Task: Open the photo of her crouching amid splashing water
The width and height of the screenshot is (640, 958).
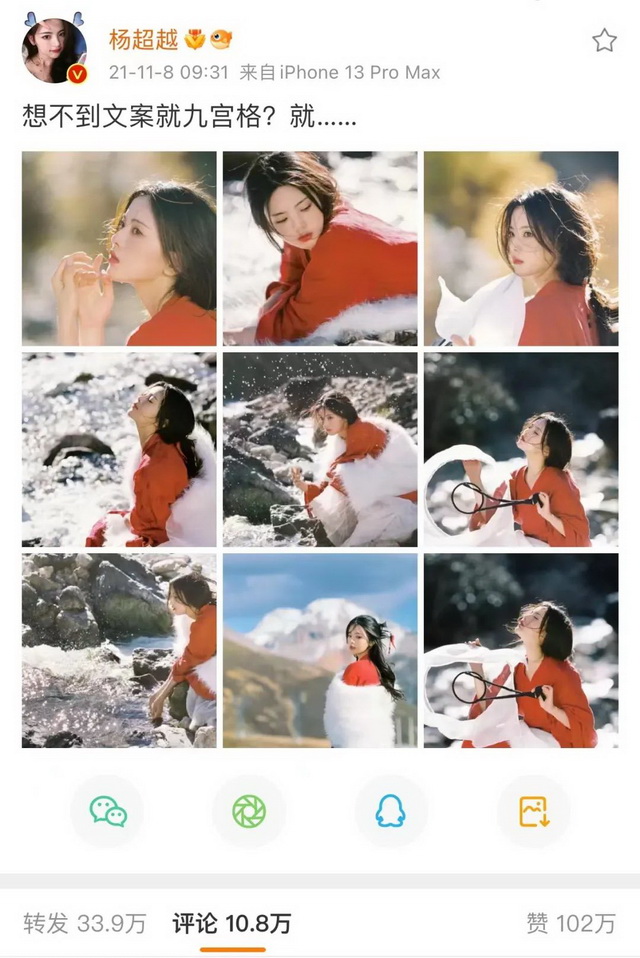Action: [x=320, y=449]
